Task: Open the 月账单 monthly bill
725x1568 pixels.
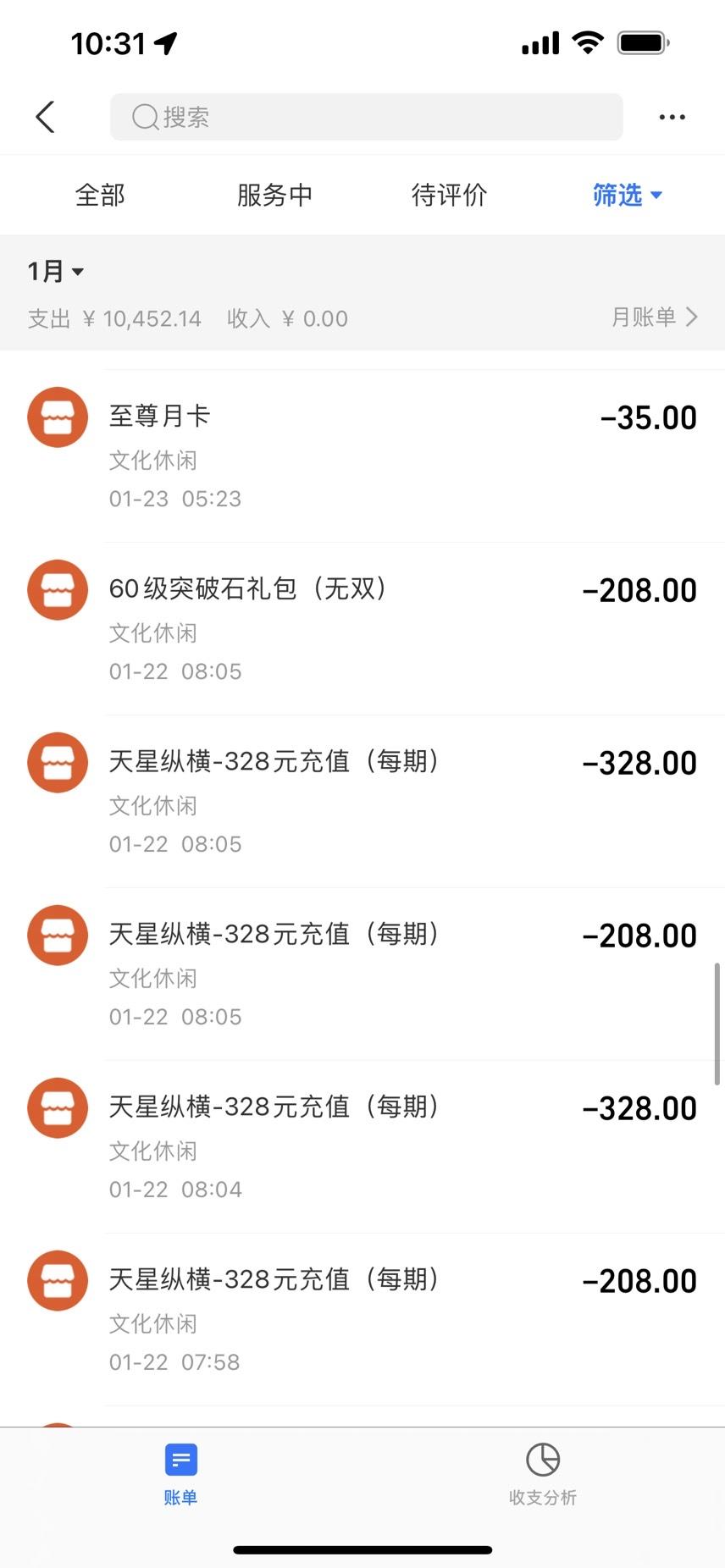Action: point(655,317)
